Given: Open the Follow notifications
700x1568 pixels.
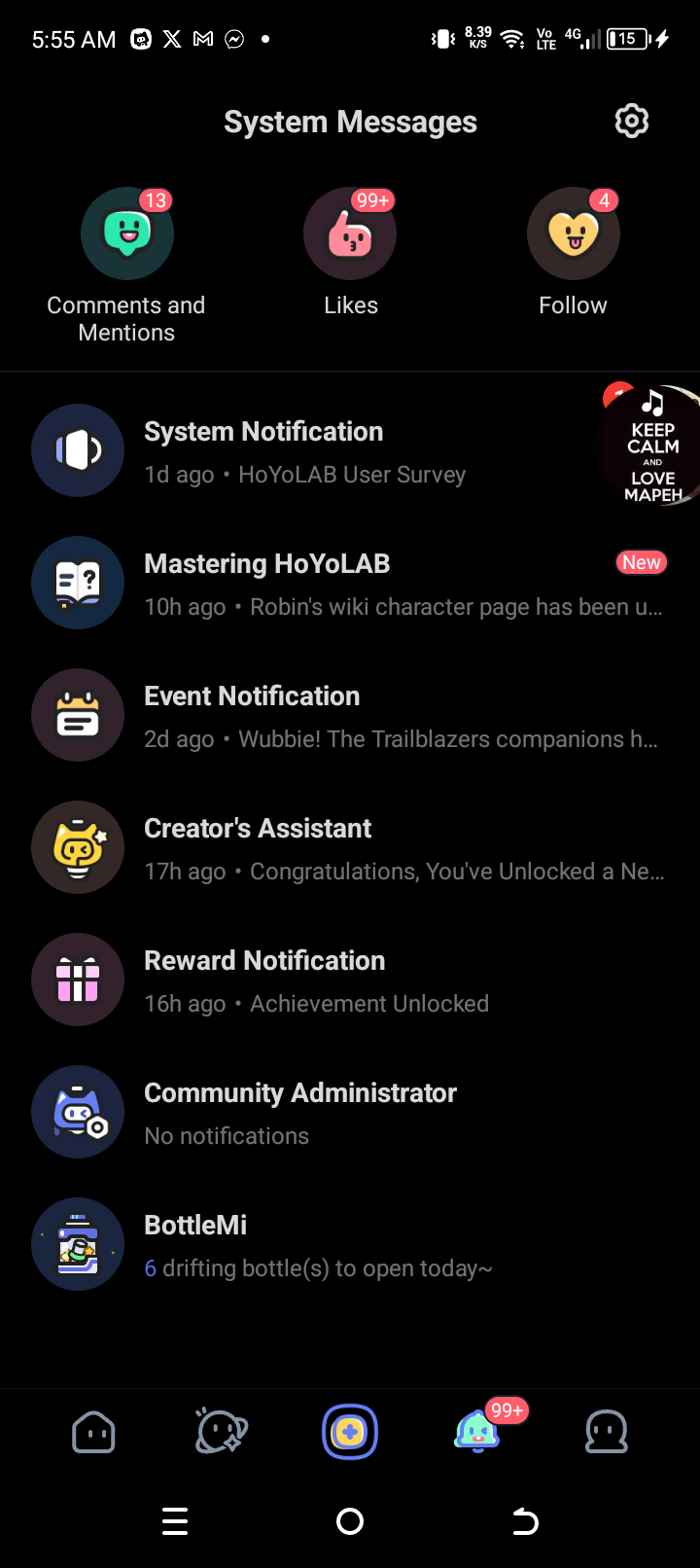Looking at the screenshot, I should 574,234.
